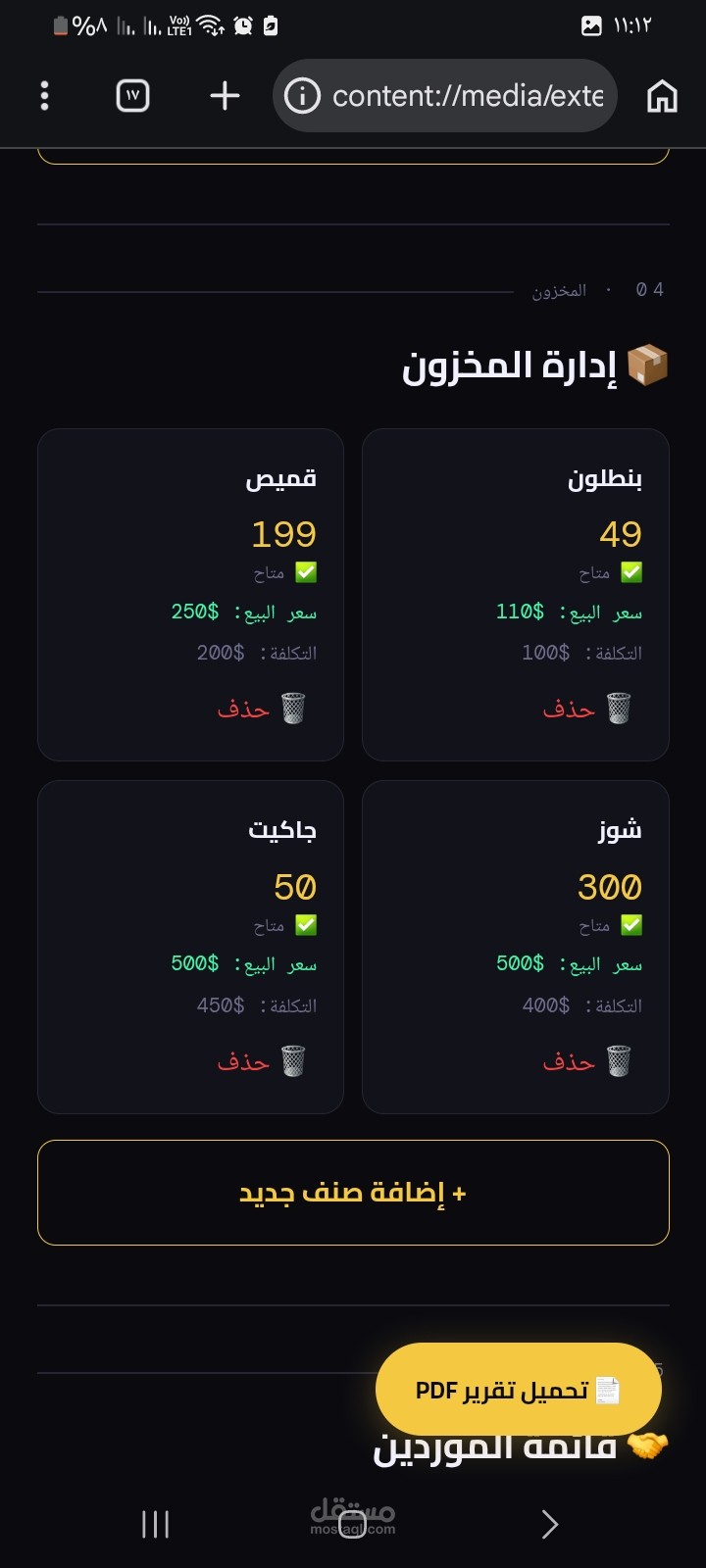This screenshot has height=1568, width=706.
Task: Open the browser three-dot overflow menu
Action: click(x=44, y=96)
